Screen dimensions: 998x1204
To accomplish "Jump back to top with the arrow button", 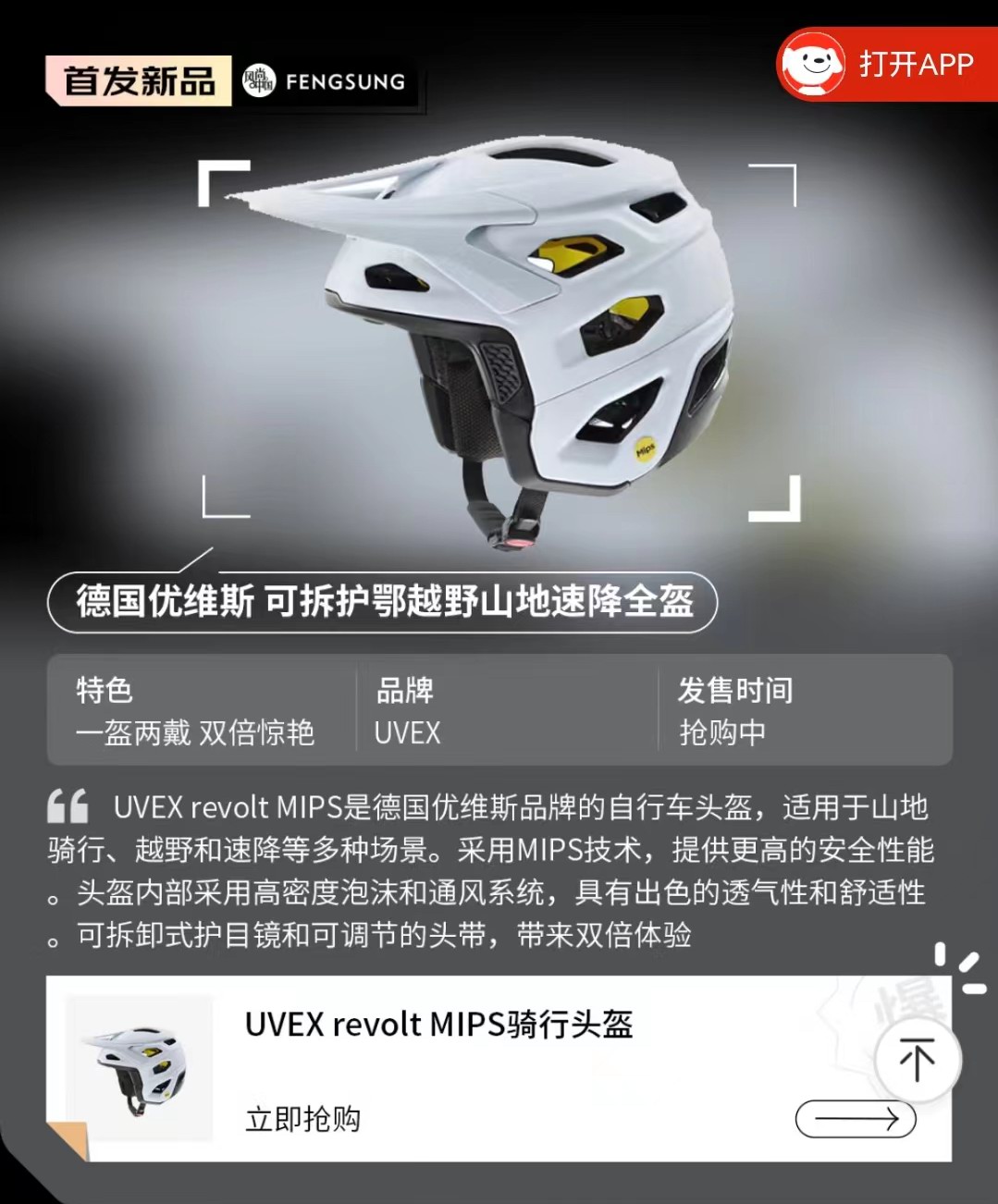I will [917, 1060].
